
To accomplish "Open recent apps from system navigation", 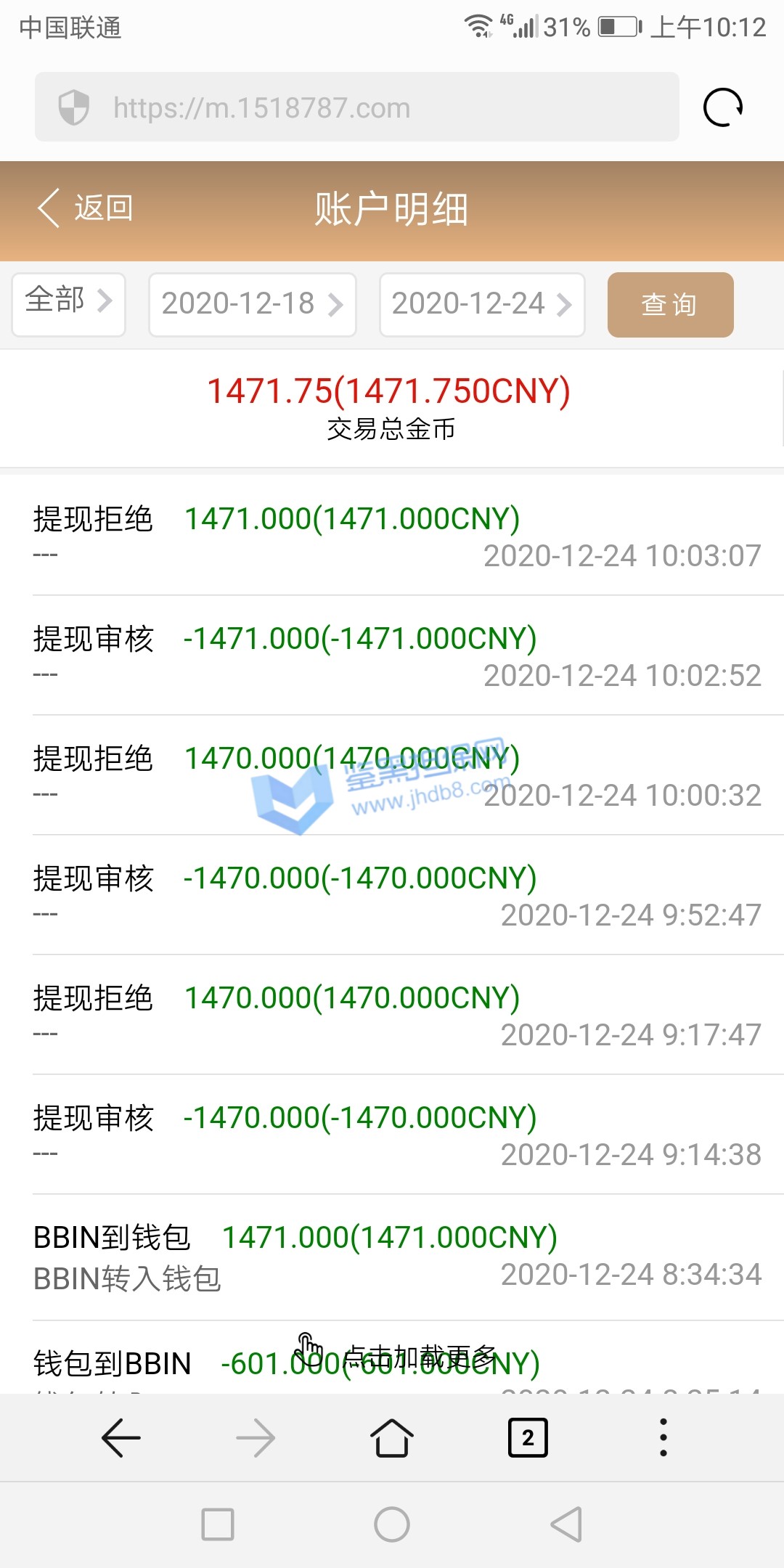I will pyautogui.click(x=218, y=1524).
